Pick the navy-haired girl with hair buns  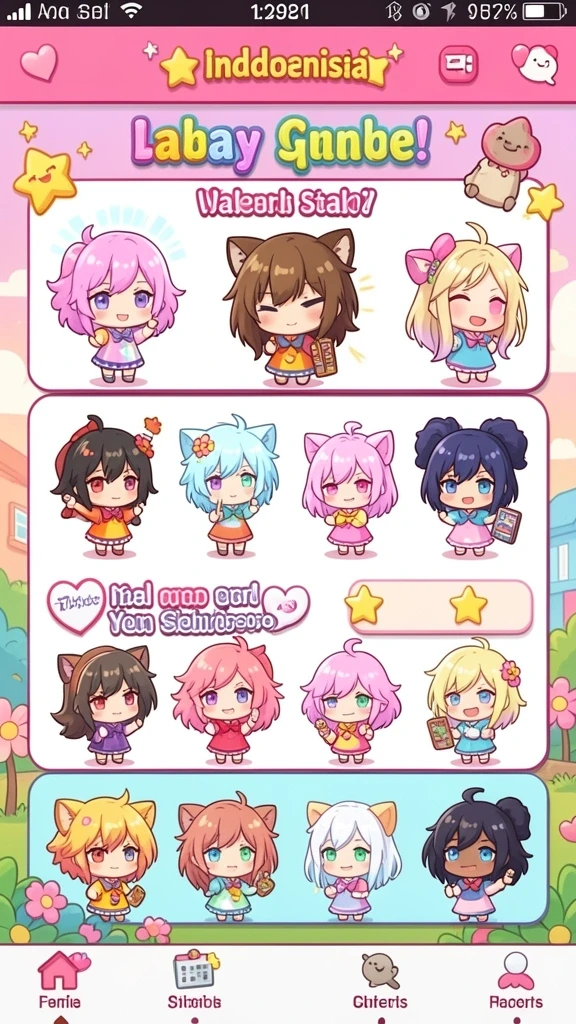point(472,486)
